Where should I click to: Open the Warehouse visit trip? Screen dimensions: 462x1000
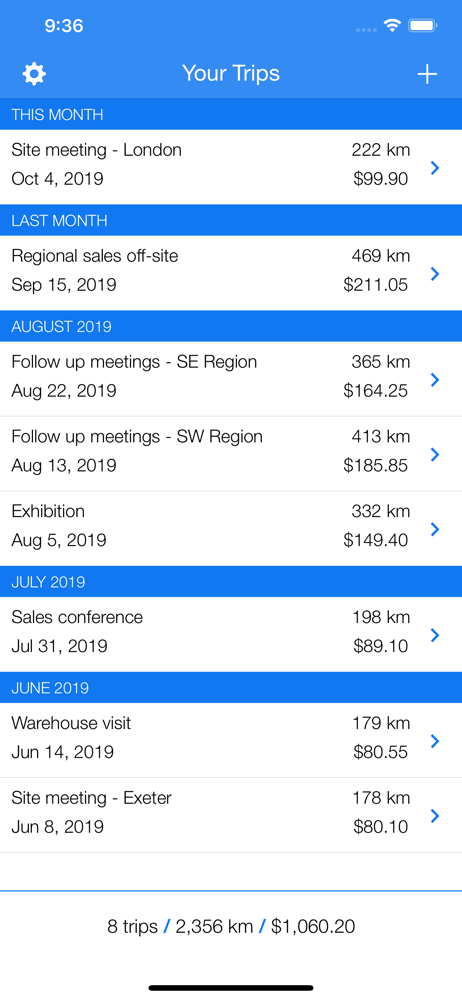click(x=231, y=740)
